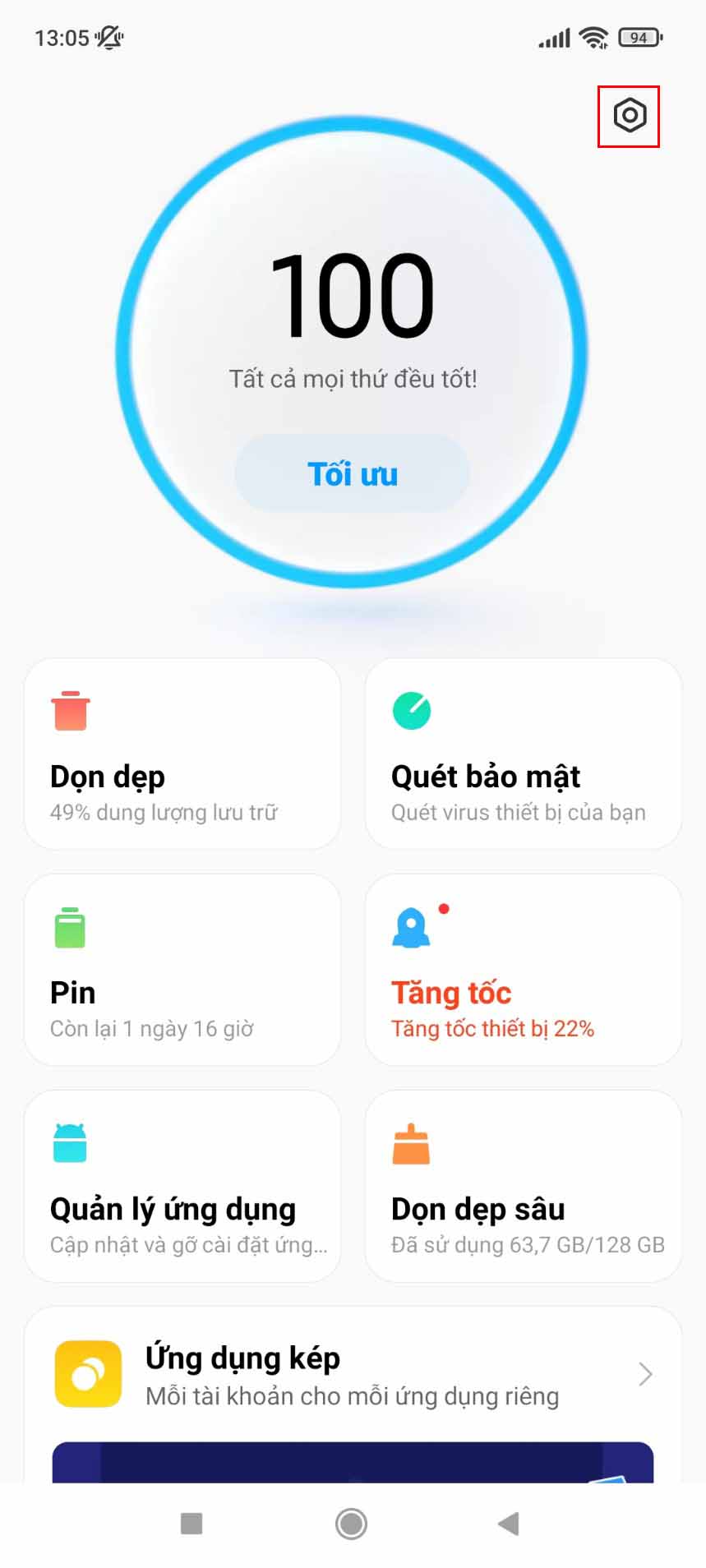
Task: Tap the red notification dot on Tăng tốc
Action: 444,907
